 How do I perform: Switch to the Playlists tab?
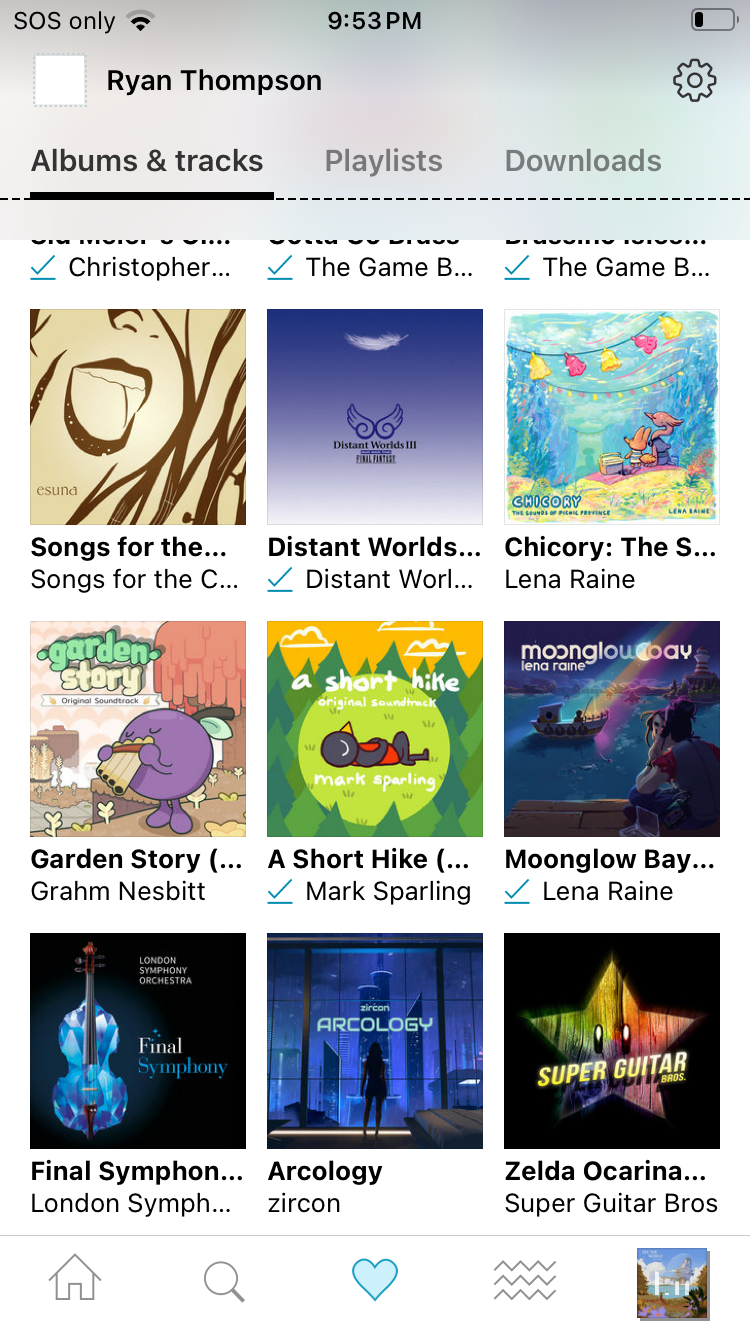point(384,161)
